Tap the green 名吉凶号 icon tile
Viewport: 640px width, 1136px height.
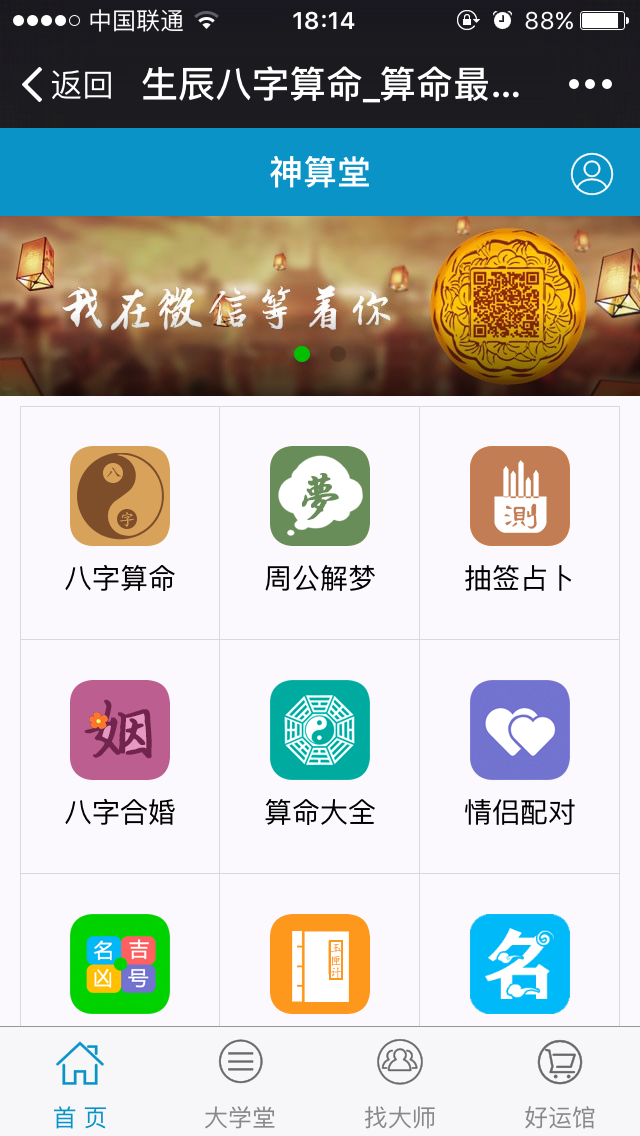click(x=120, y=964)
